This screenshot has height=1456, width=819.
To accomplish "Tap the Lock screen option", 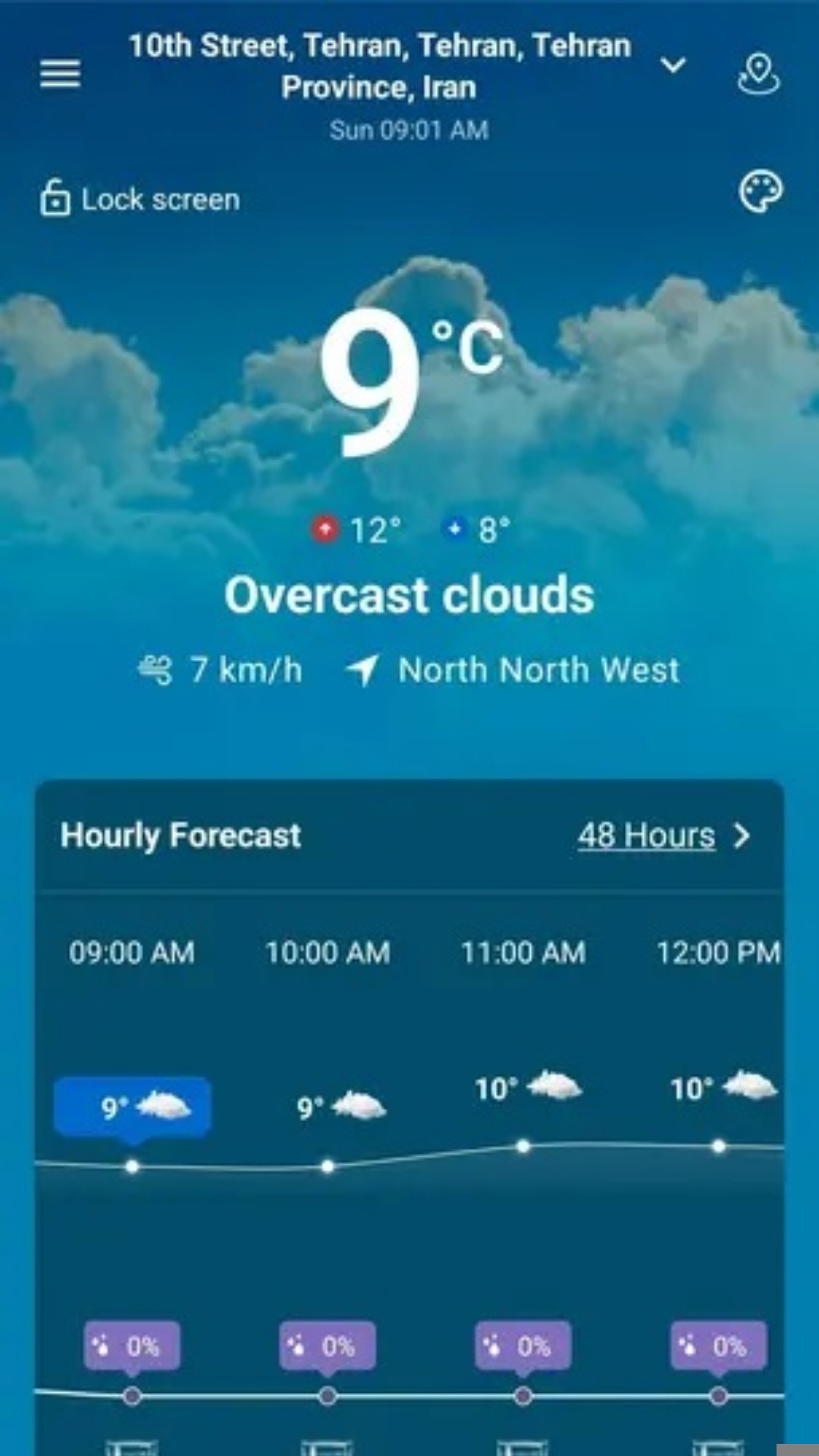I will 140,199.
